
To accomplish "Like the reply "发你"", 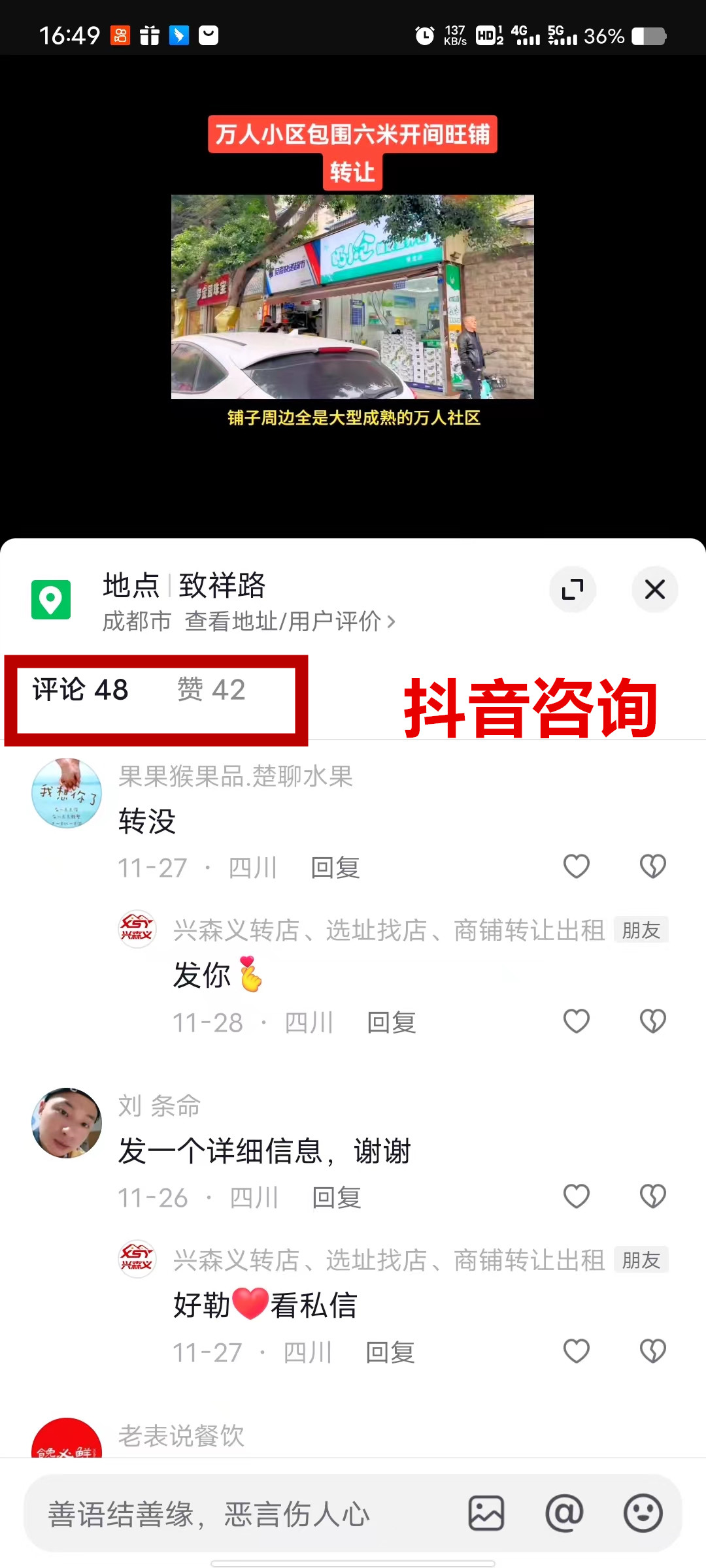I will click(x=576, y=1021).
